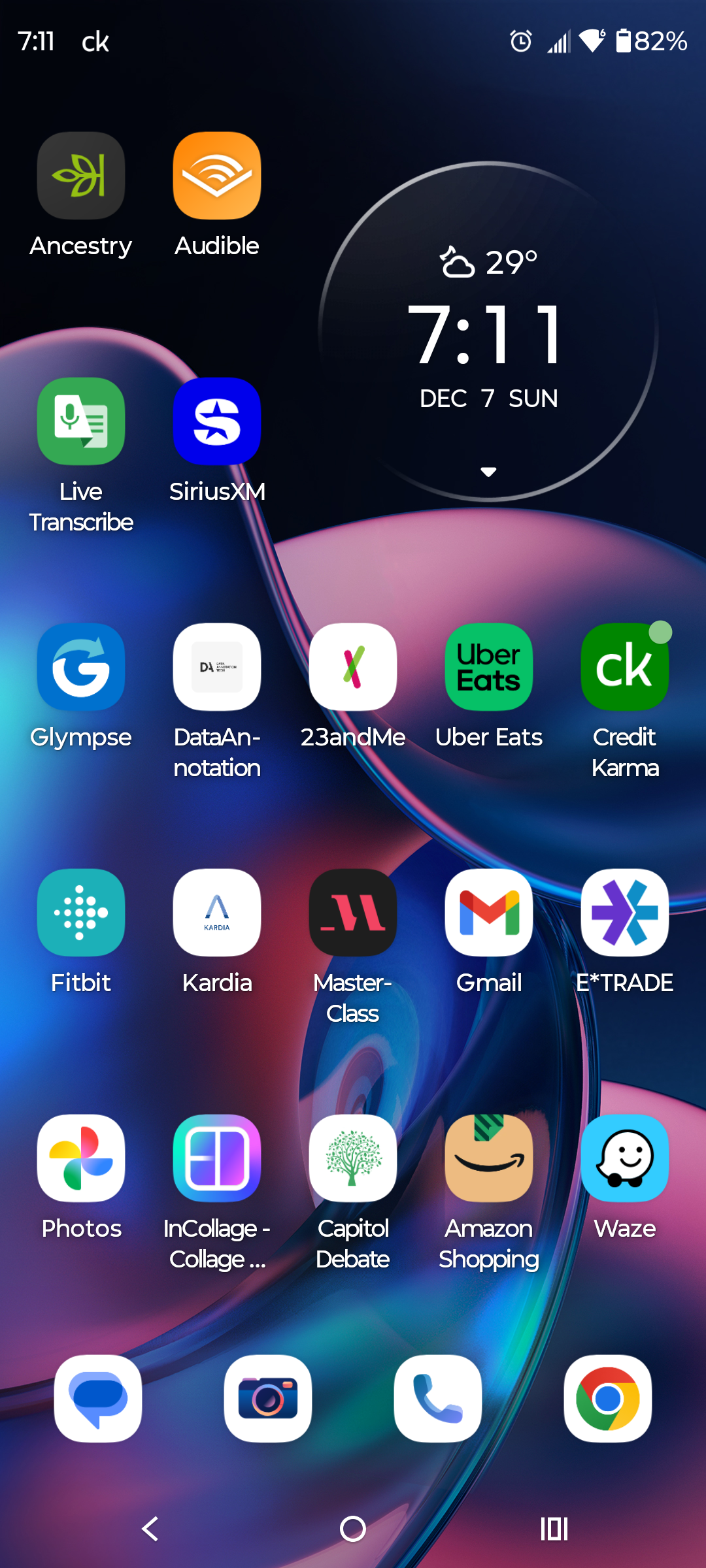
Task: Open the DataAnnotation app
Action: point(217,667)
